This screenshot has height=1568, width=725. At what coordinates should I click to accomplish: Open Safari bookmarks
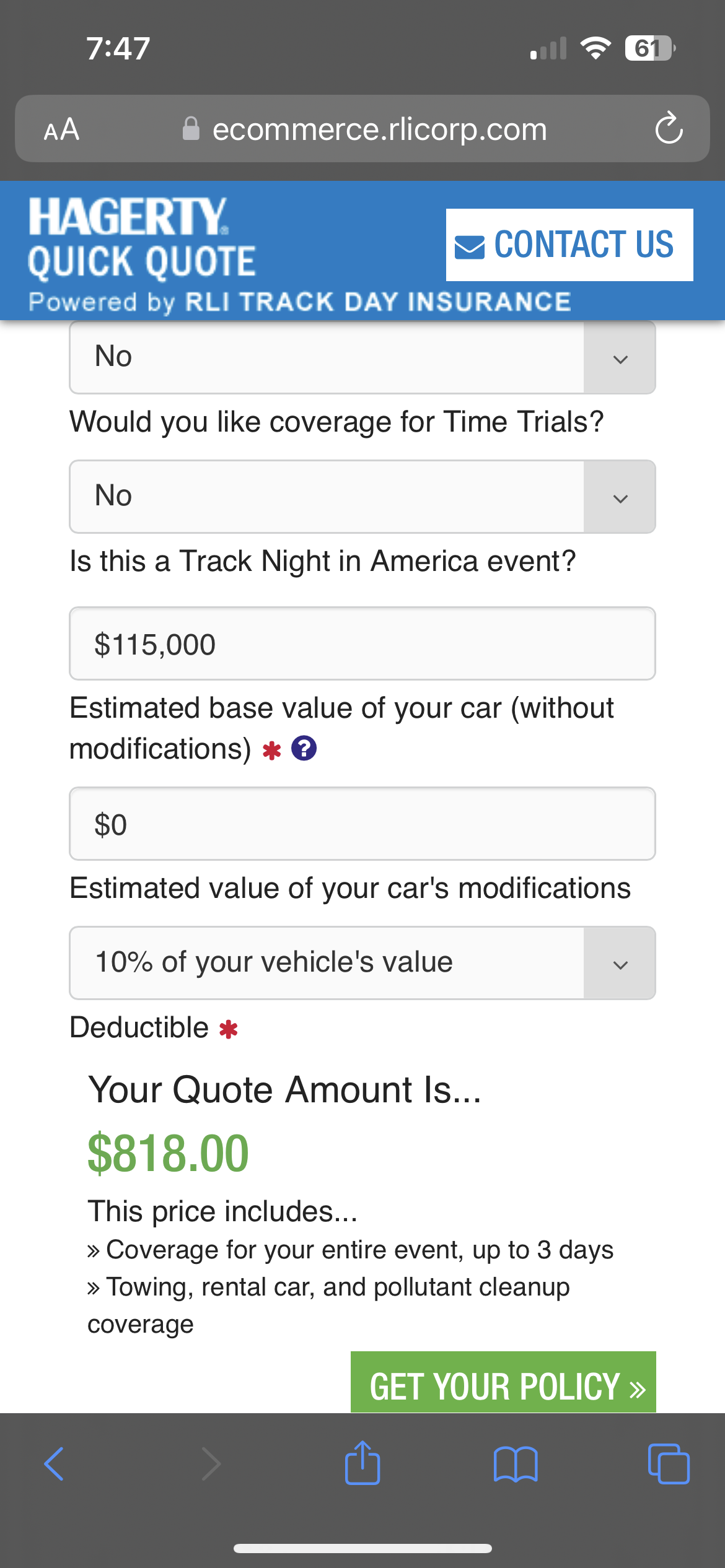pos(516,1464)
